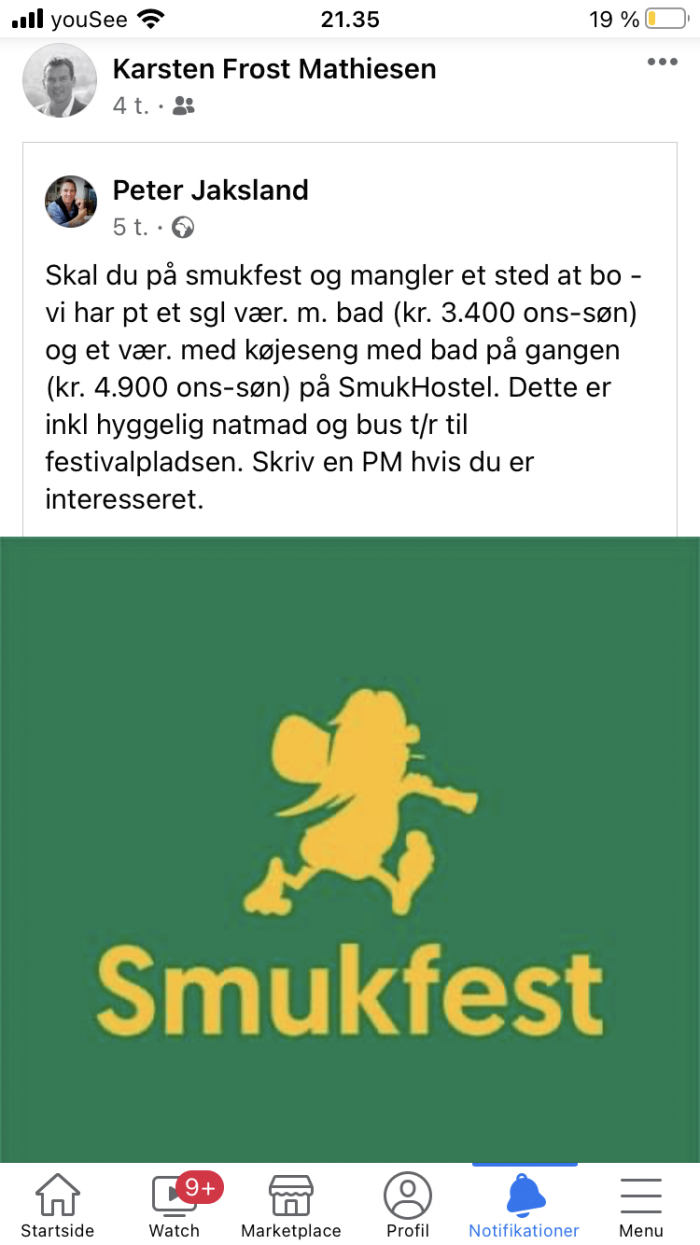
Task: Go to the Startside tab
Action: pos(57,1204)
